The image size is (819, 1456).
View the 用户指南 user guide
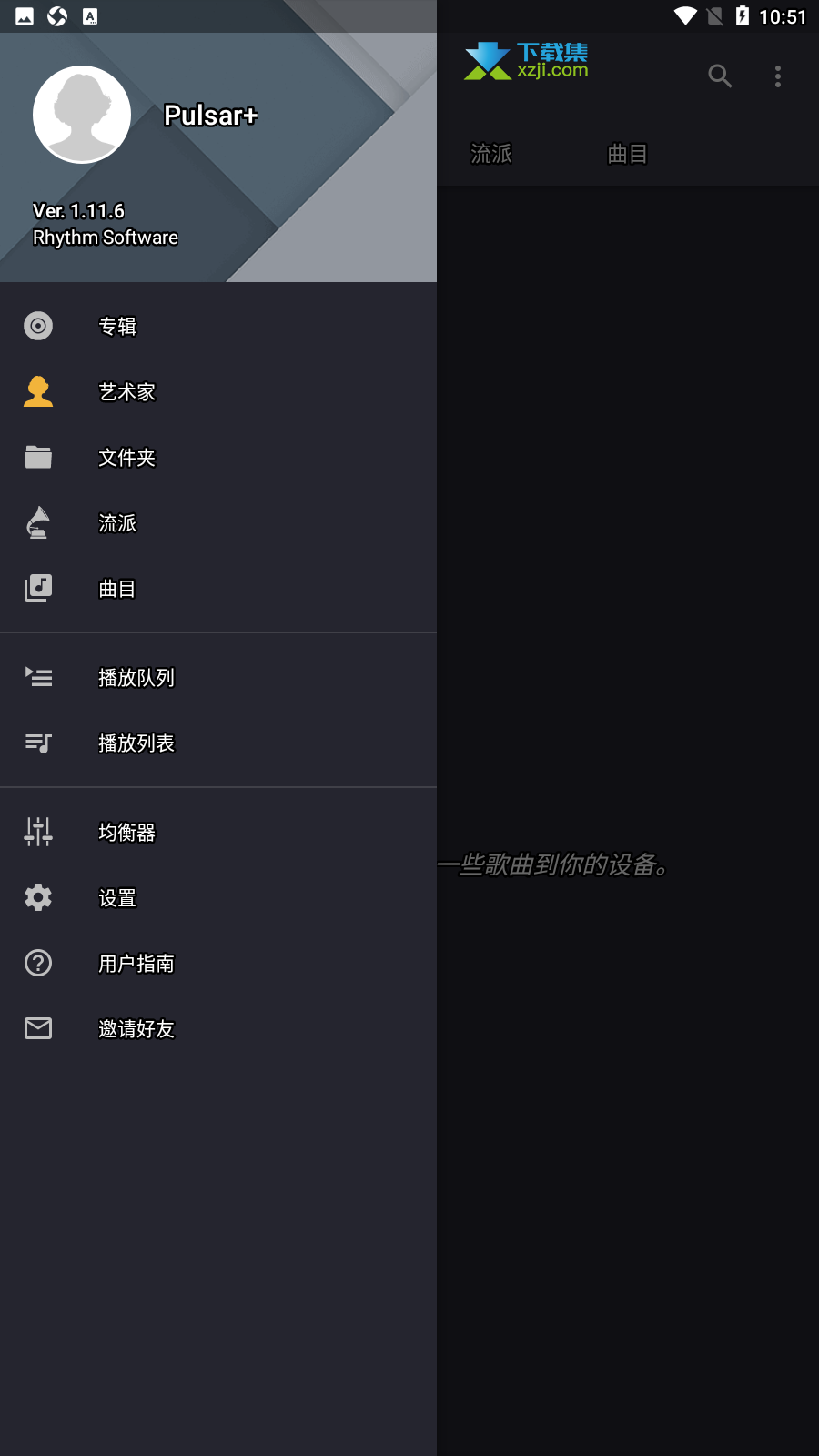[x=218, y=963]
